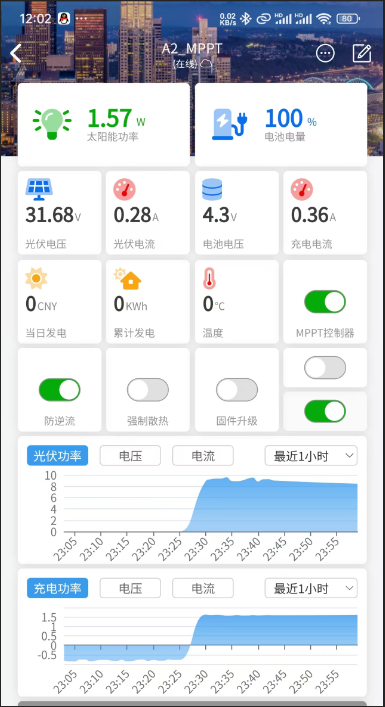Go back using the top-left arrow
The image size is (385, 707).
16,54
